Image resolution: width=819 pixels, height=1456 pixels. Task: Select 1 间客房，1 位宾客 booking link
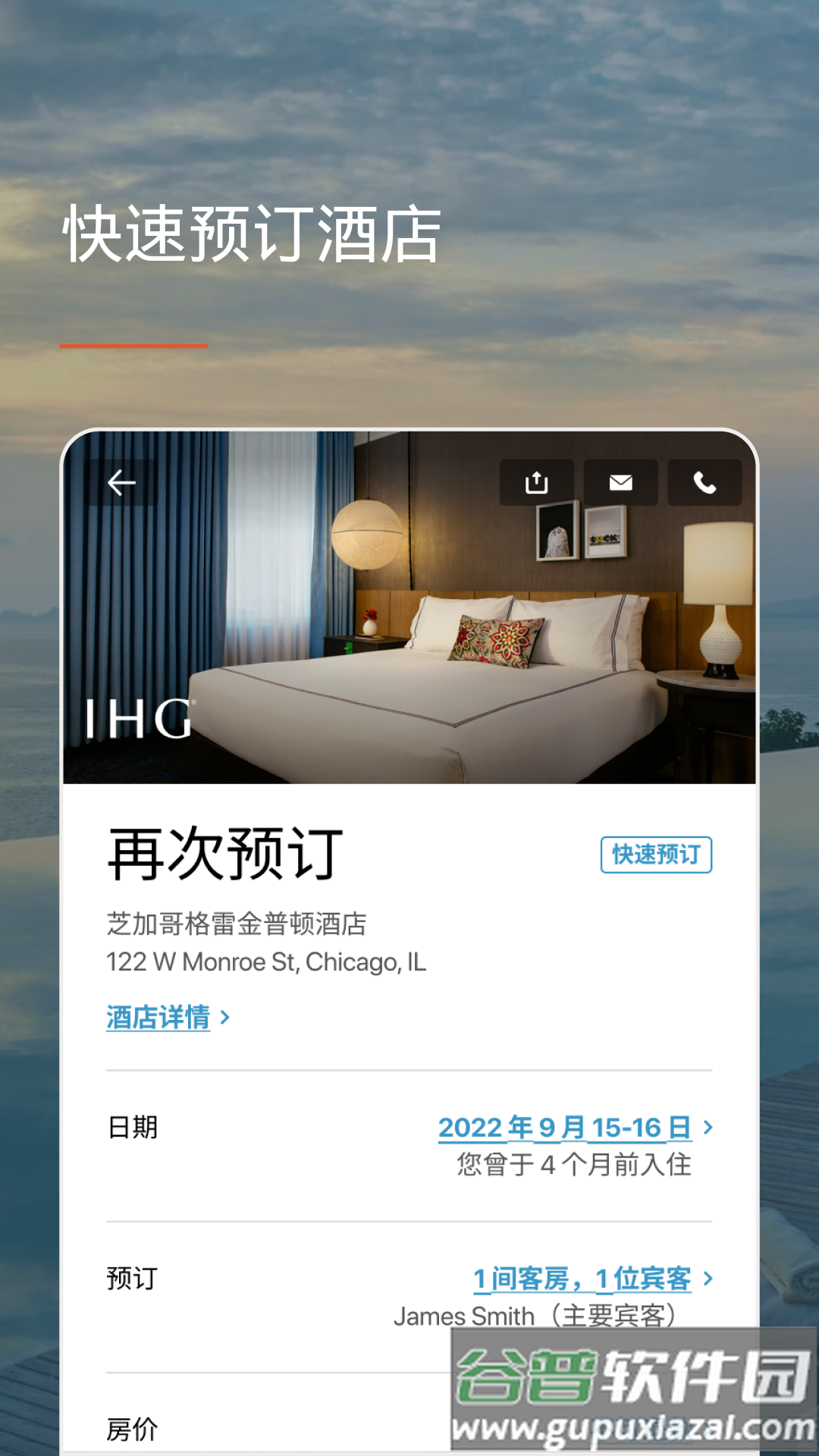[582, 1280]
